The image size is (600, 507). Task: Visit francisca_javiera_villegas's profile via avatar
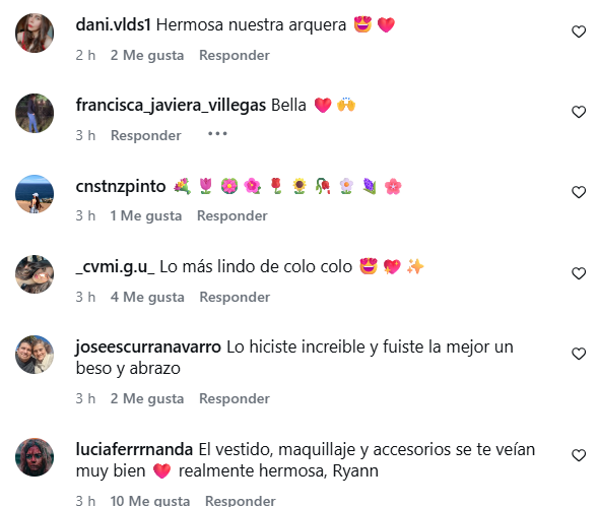pyautogui.click(x=35, y=113)
